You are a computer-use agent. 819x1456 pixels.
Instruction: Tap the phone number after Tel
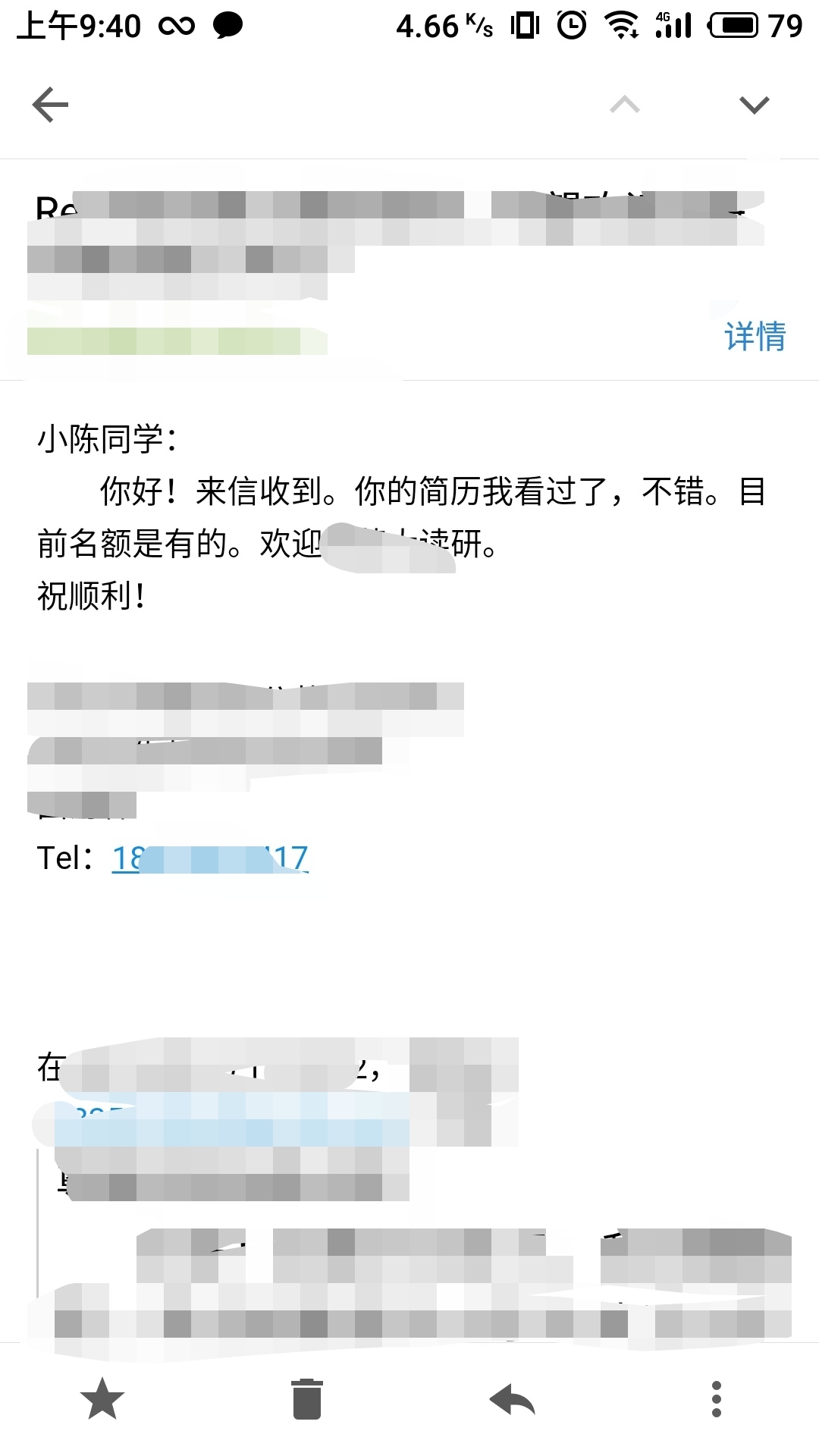point(210,858)
